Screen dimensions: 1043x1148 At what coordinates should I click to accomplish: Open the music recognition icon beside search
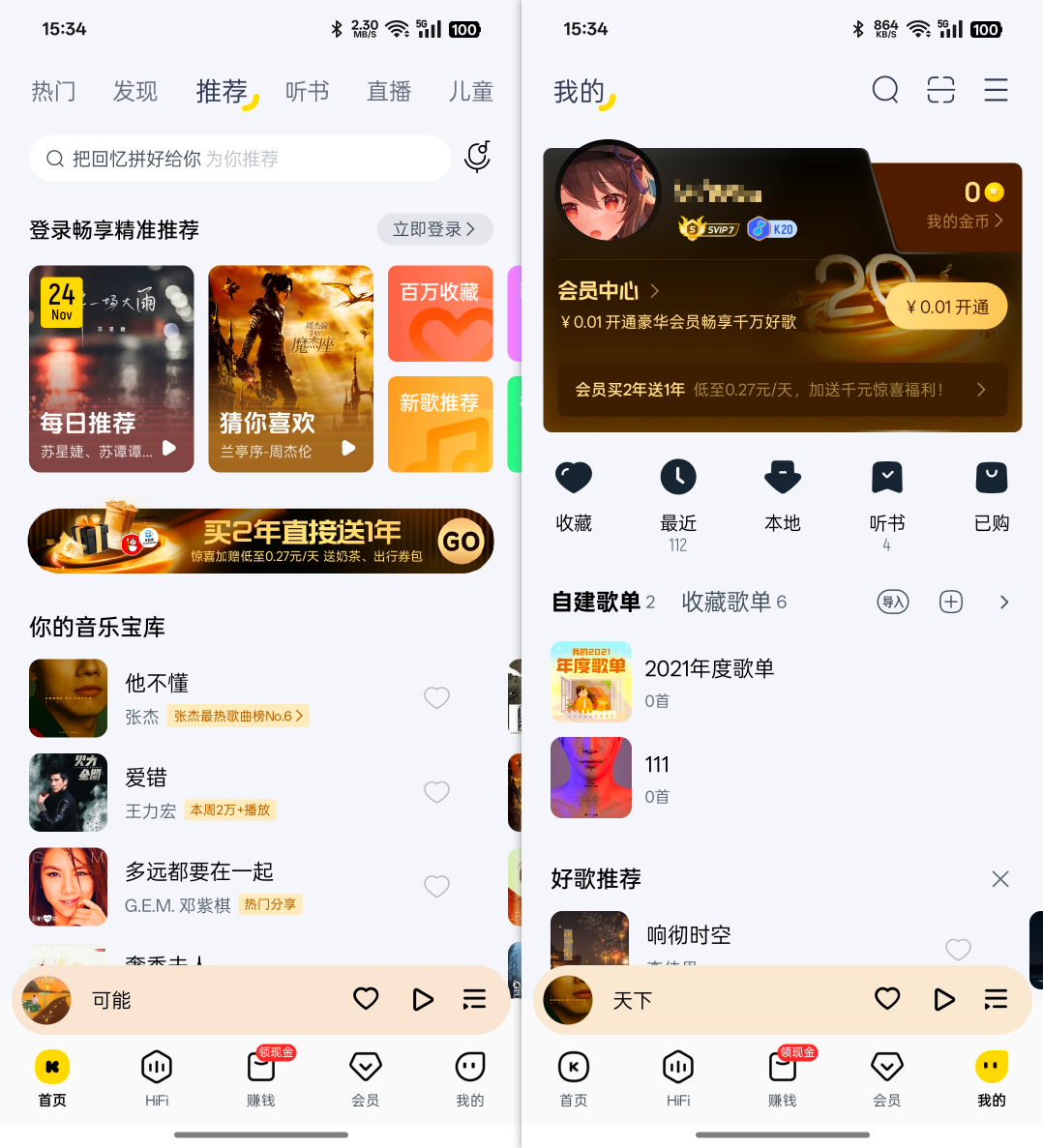point(478,157)
